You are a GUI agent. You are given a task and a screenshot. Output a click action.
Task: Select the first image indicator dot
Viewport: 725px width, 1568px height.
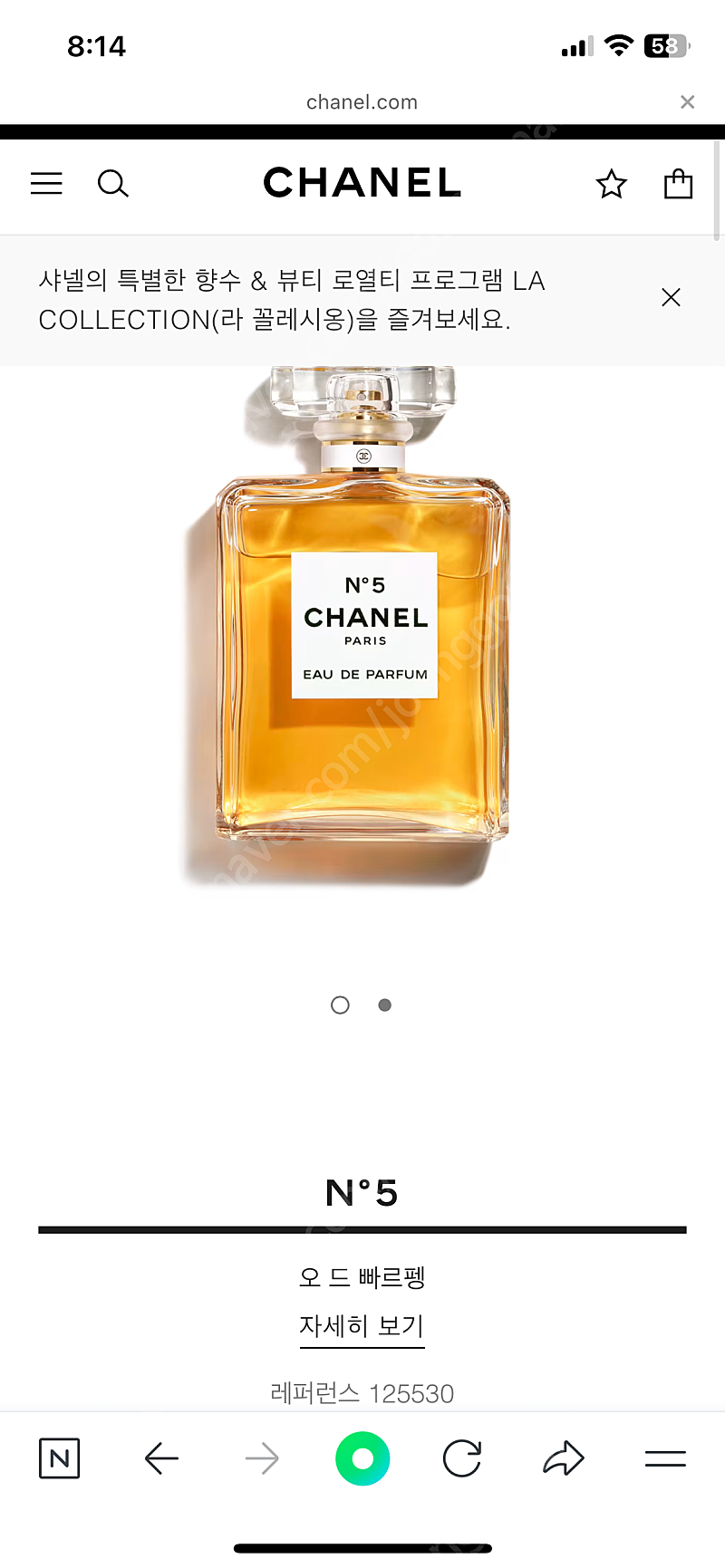coord(340,1005)
